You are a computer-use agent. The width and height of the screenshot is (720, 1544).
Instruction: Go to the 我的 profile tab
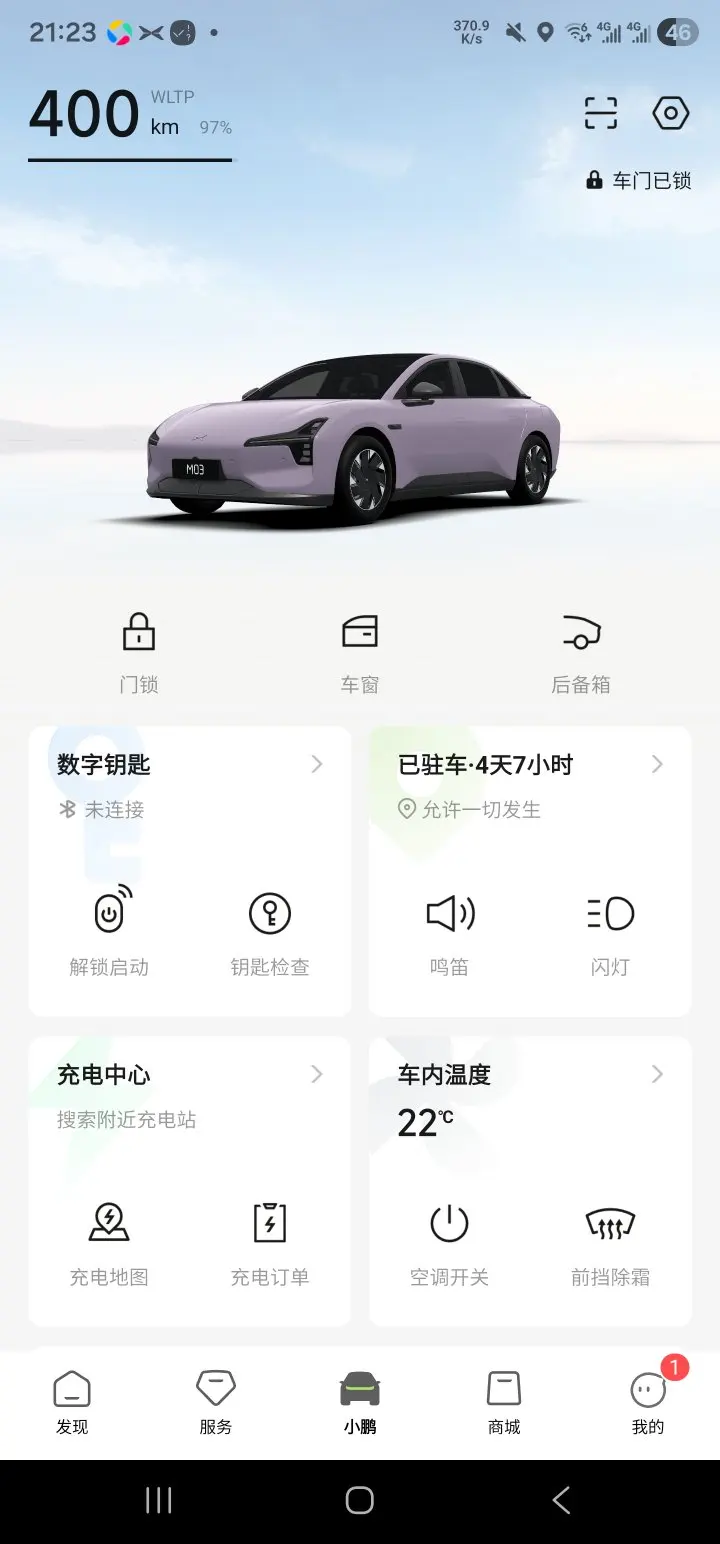(648, 1402)
